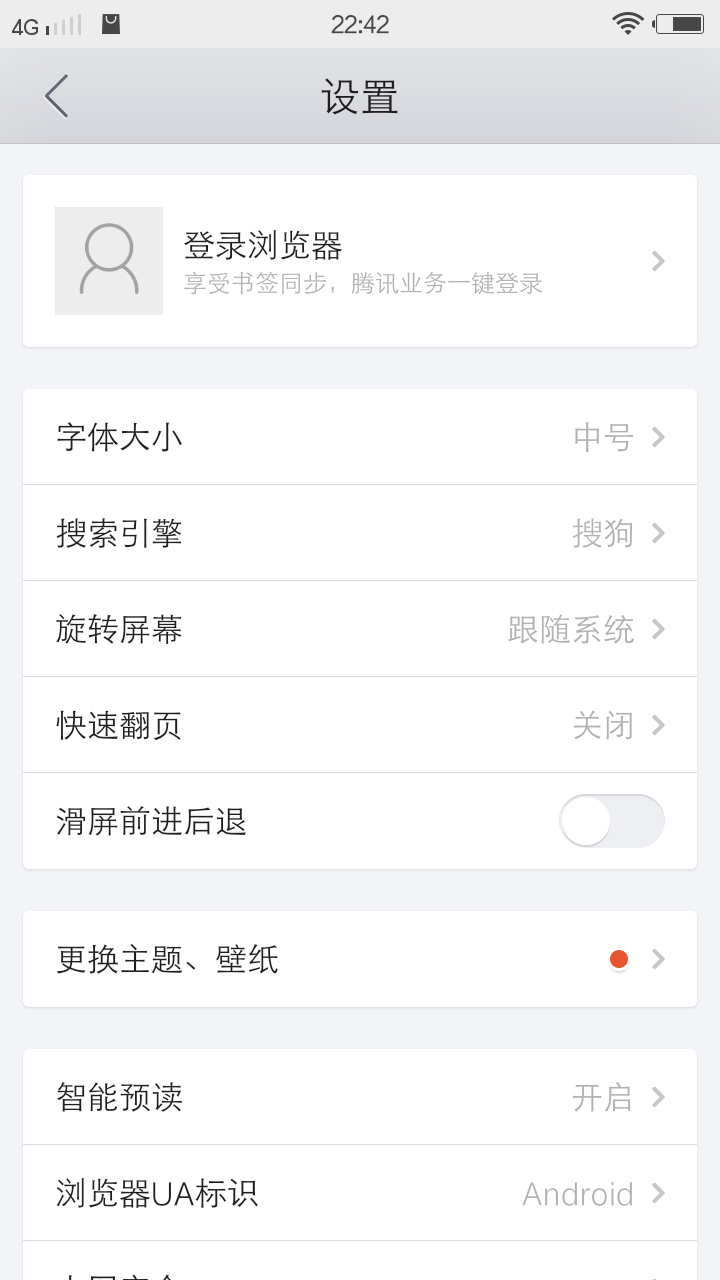The image size is (720, 1280).
Task: Open 更换主题、壁纸
Action: click(x=360, y=959)
